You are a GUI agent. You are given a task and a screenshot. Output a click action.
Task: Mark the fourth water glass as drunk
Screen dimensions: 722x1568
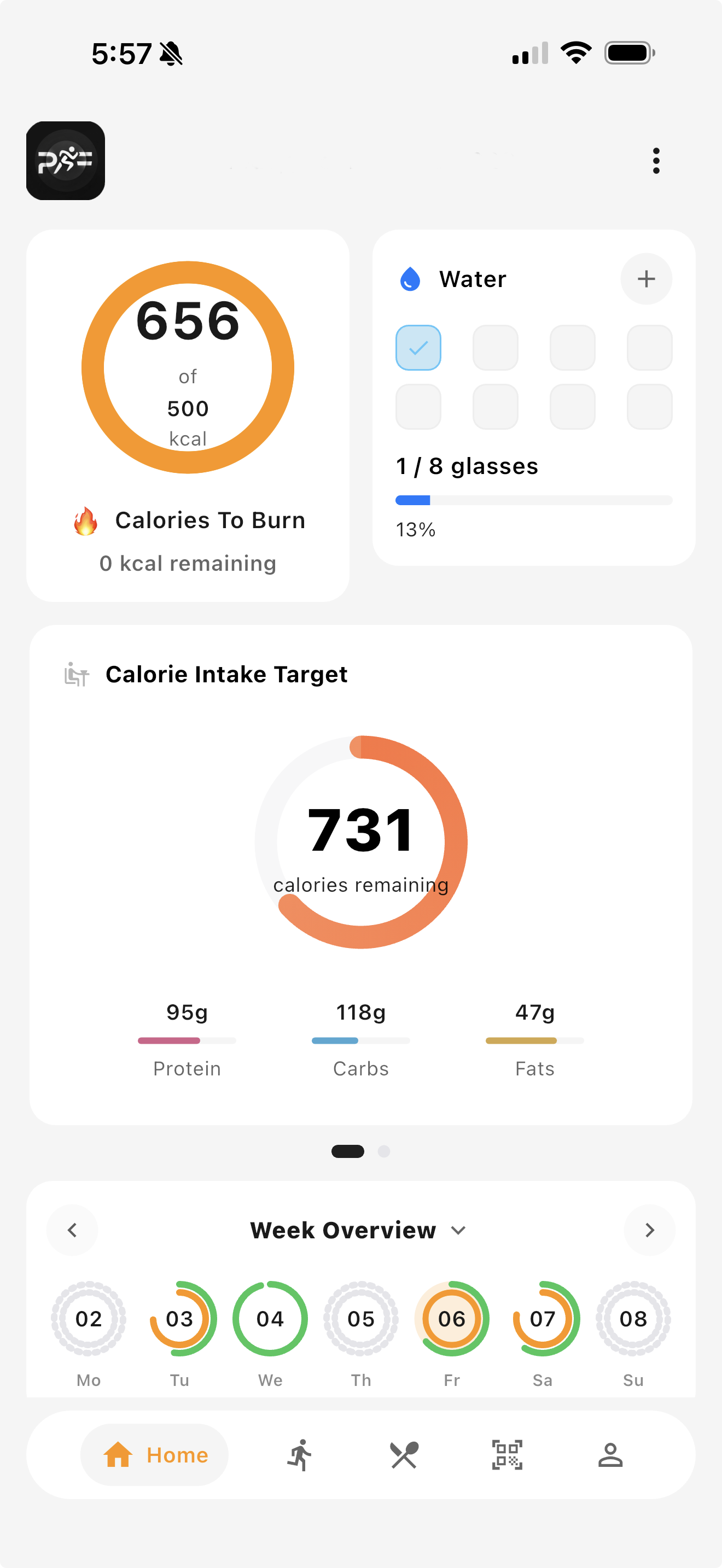(649, 347)
